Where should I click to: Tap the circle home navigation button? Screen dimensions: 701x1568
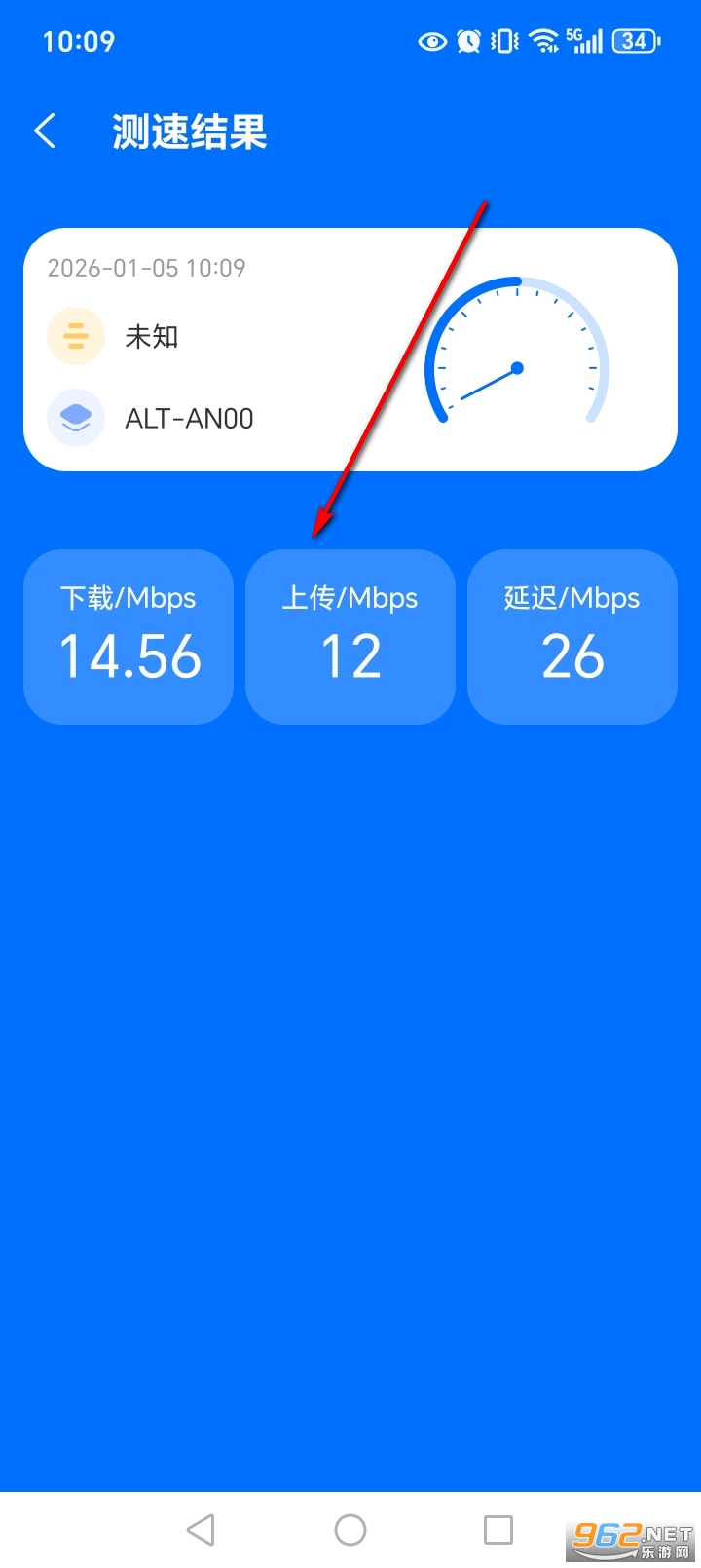coord(350,1527)
